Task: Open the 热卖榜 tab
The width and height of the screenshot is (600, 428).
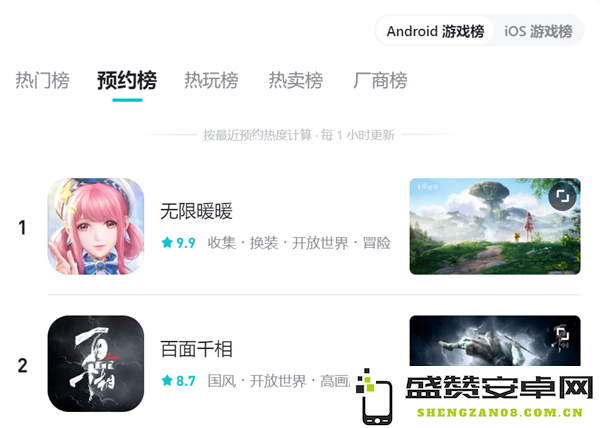Action: pos(295,80)
